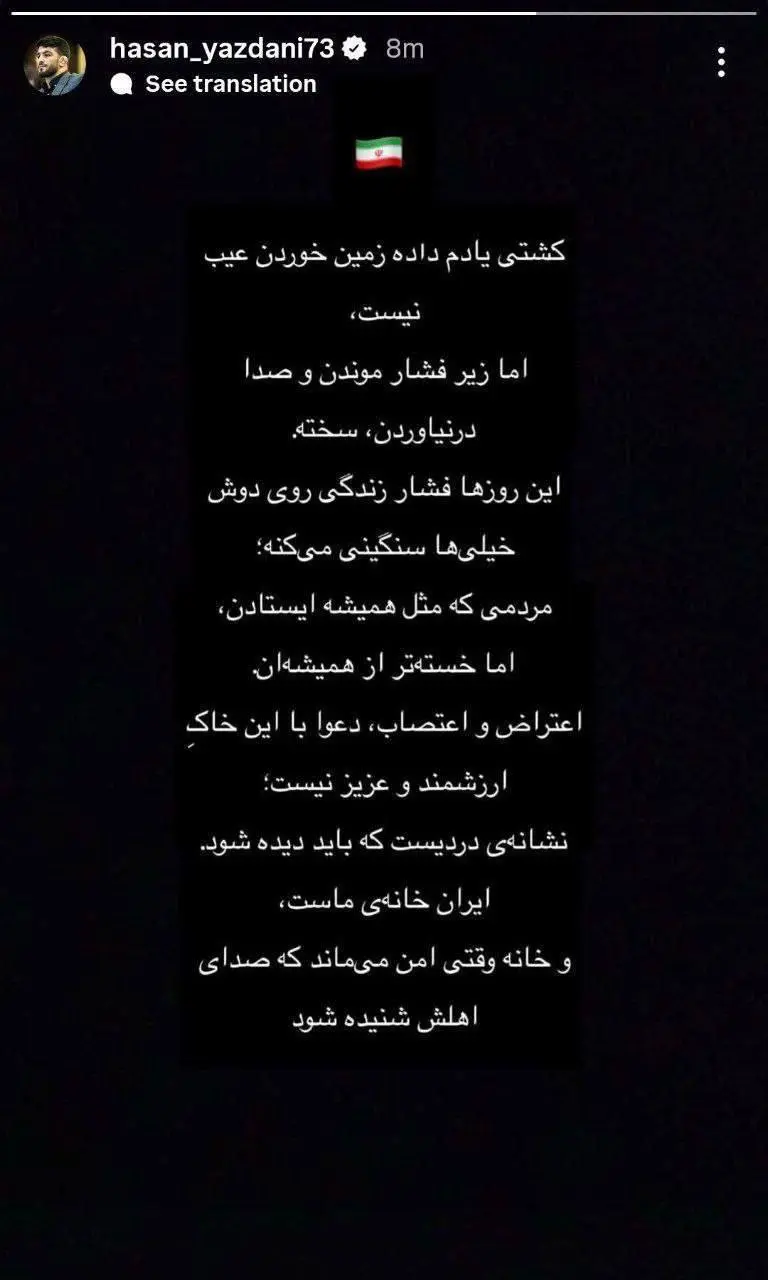Open hasan_yazdani73's profile picture
This screenshot has width=768, height=1280.
click(55, 65)
